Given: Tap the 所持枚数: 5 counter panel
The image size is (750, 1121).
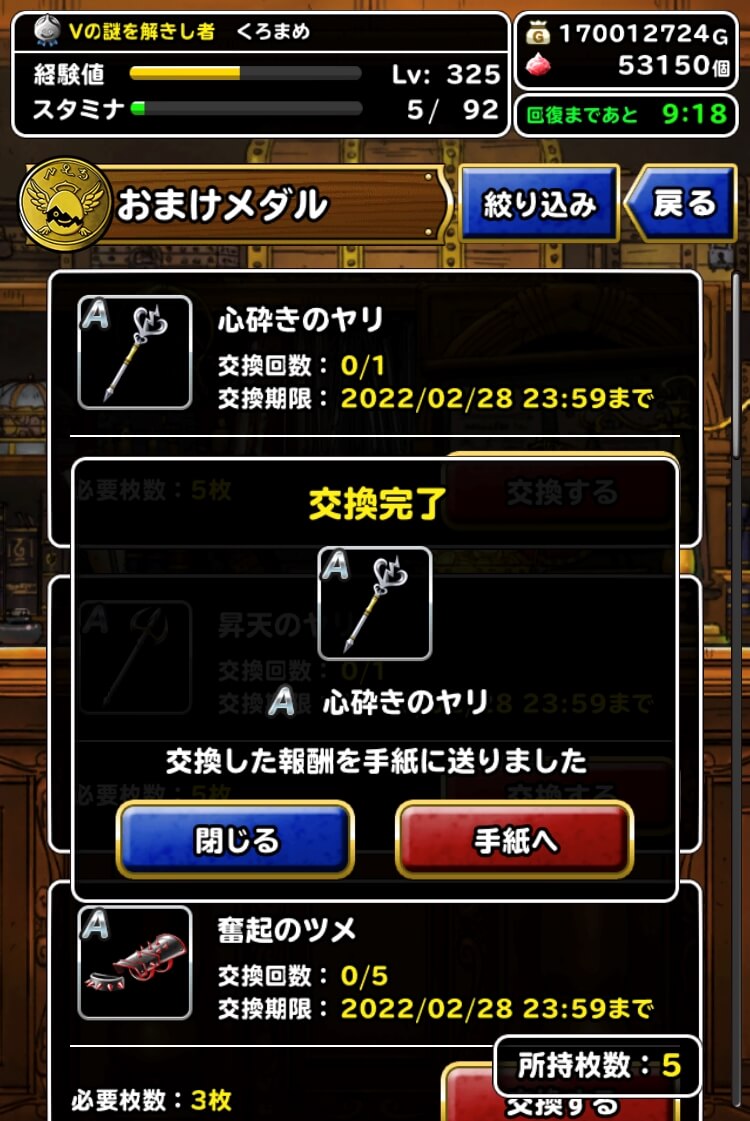Looking at the screenshot, I should click(600, 1066).
